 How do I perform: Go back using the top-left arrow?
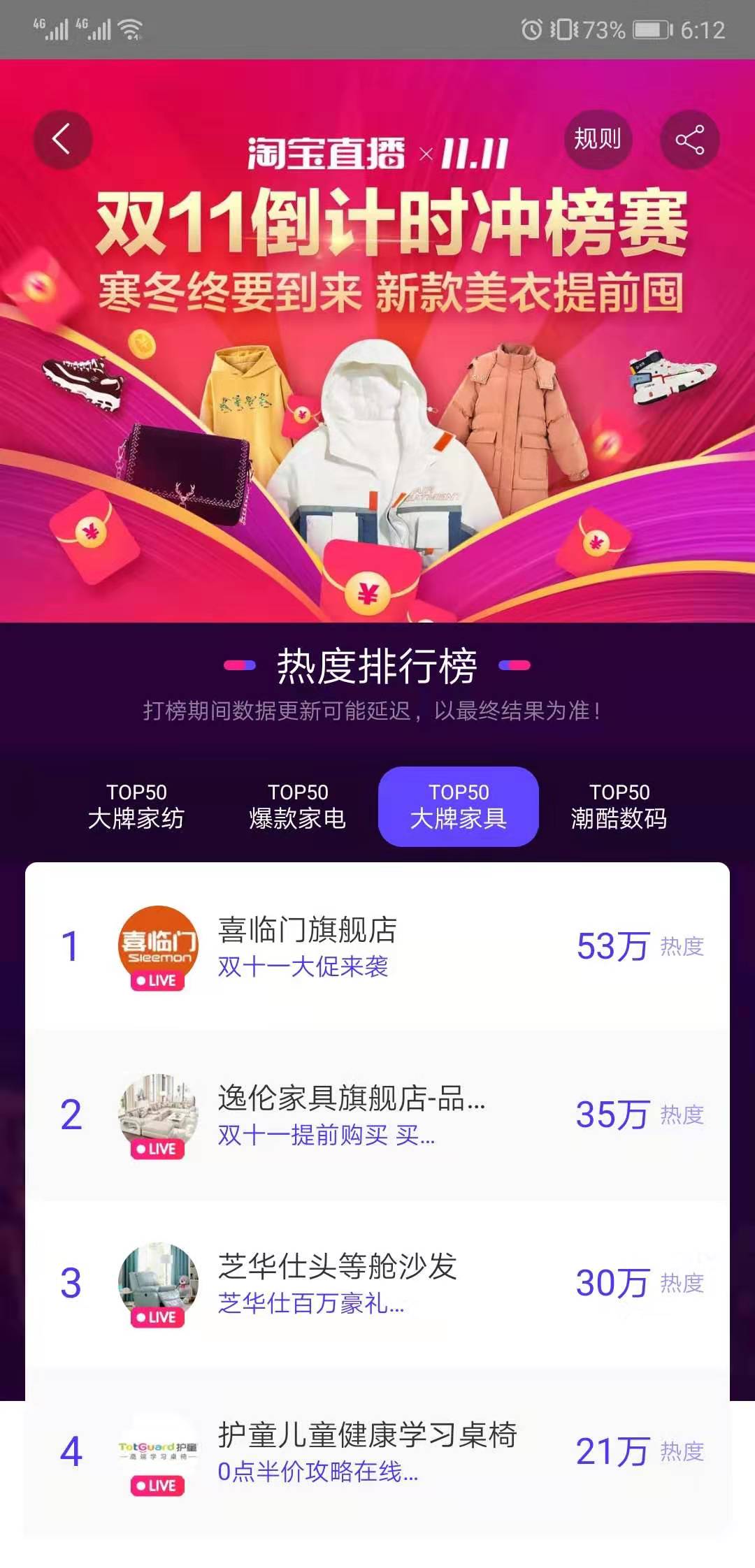point(63,139)
